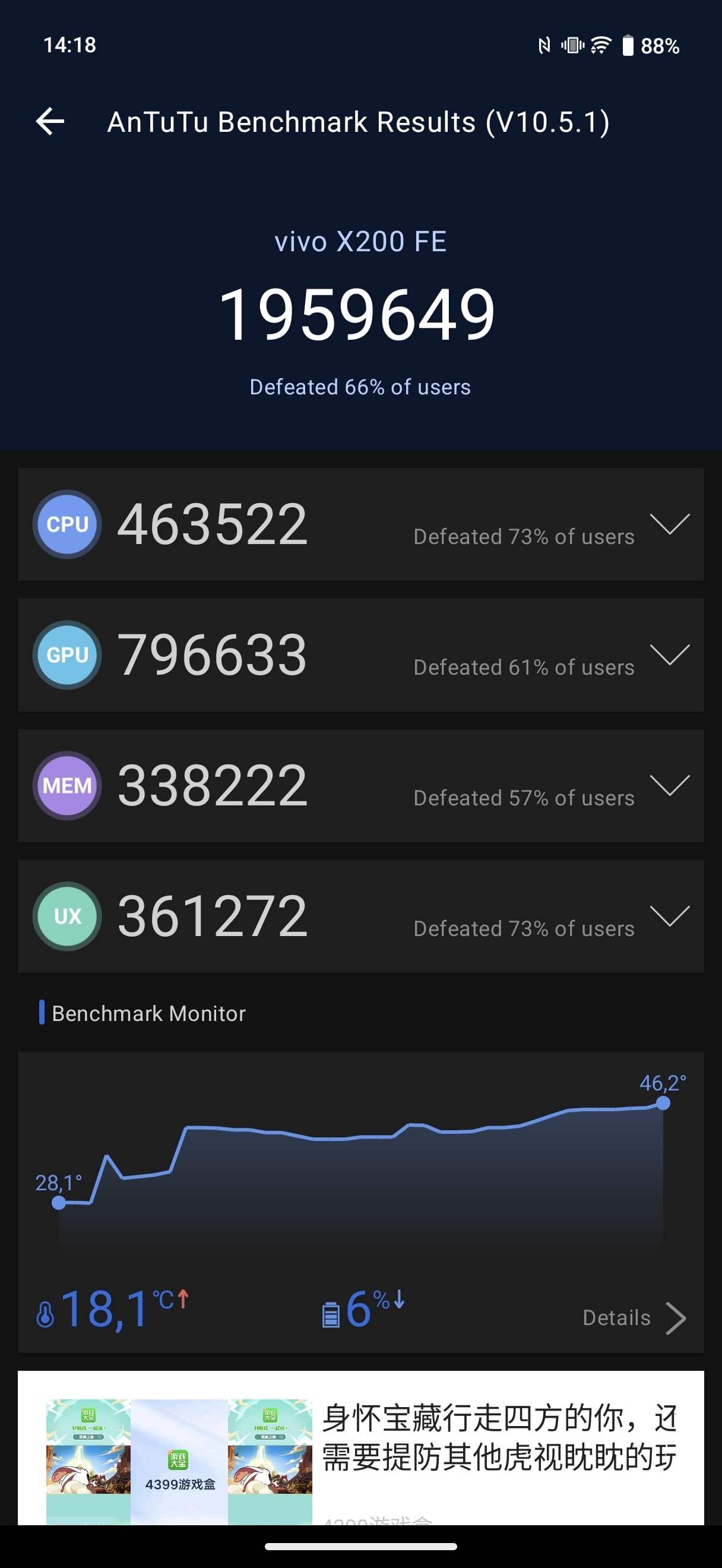This screenshot has width=722, height=1568.
Task: Expand the MEM score details
Action: [x=669, y=785]
